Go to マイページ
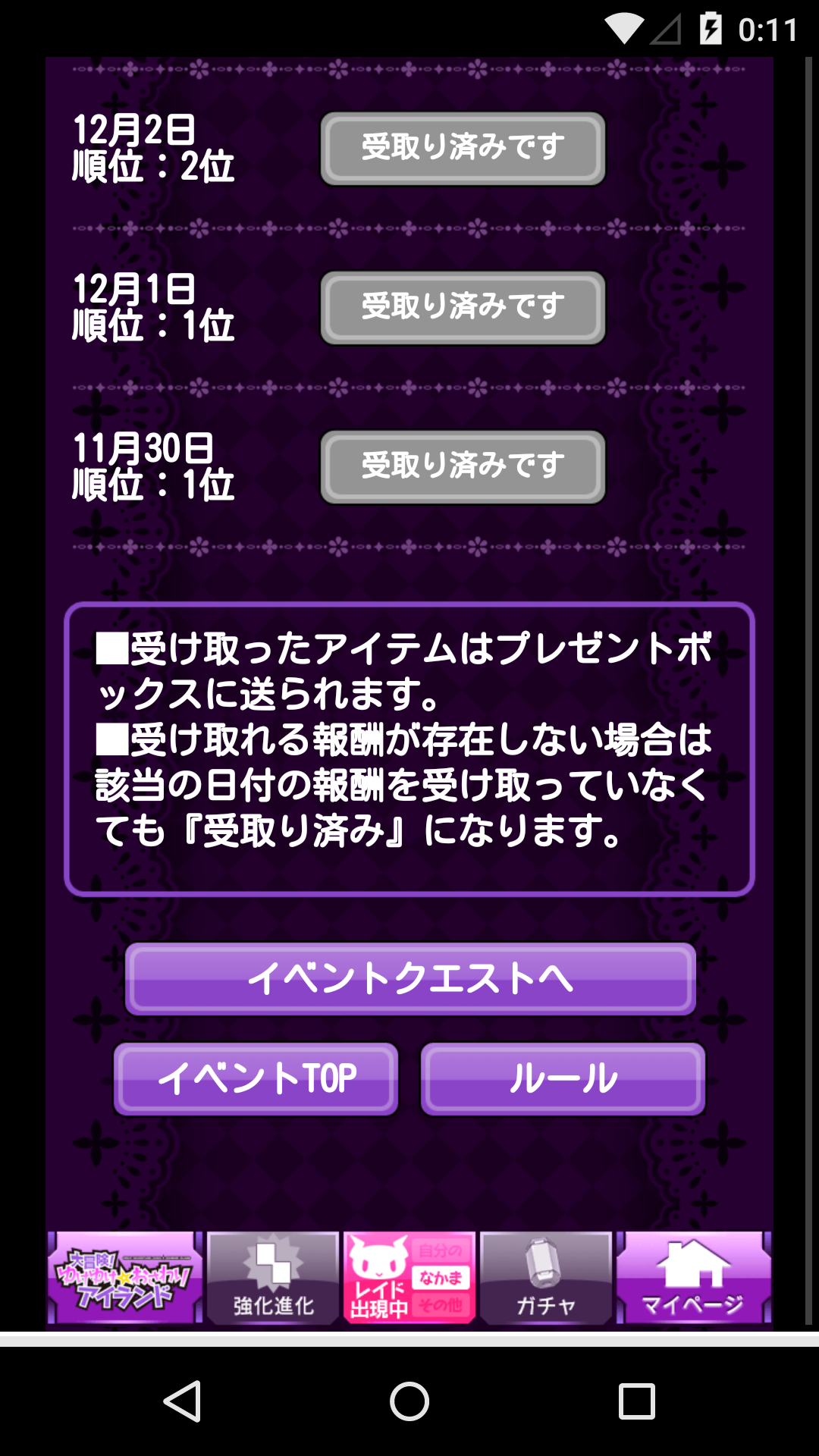The width and height of the screenshot is (819, 1456). click(693, 1278)
